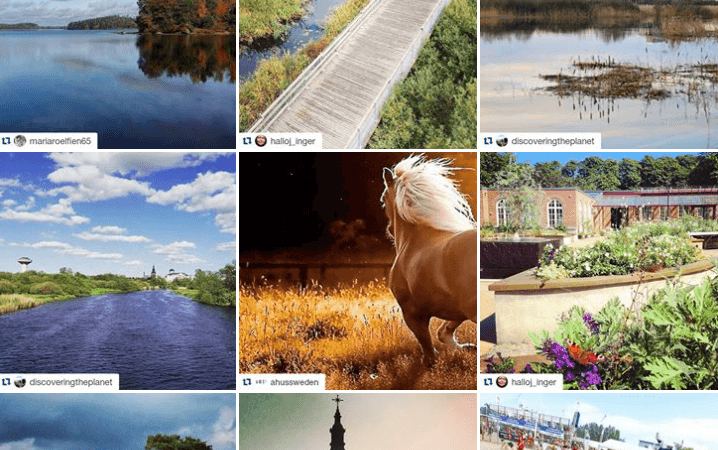Viewport: 718px width, 450px height.
Task: Open the church spire photo
Action: [x=357, y=422]
